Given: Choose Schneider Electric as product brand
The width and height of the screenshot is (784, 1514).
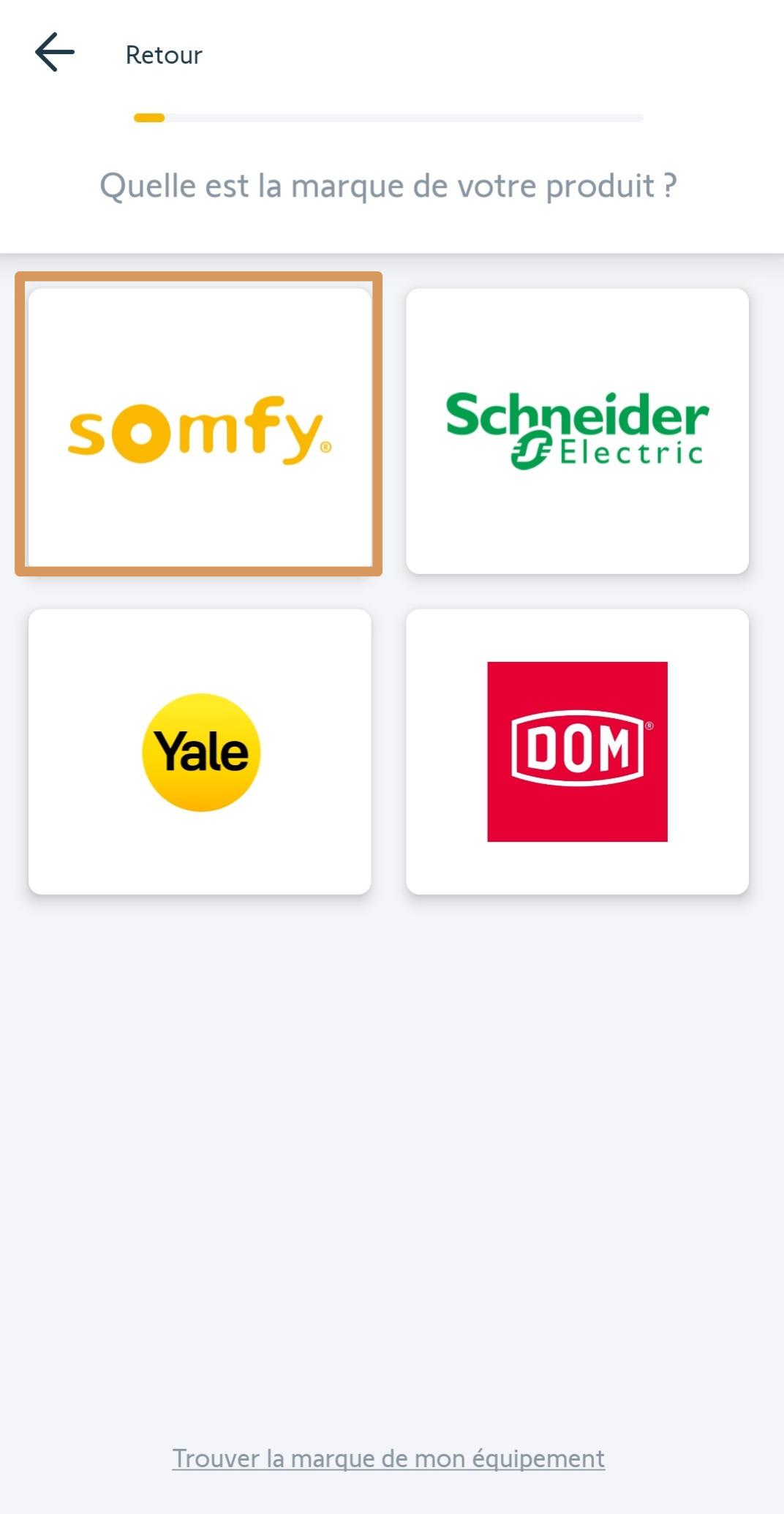Looking at the screenshot, I should [577, 430].
